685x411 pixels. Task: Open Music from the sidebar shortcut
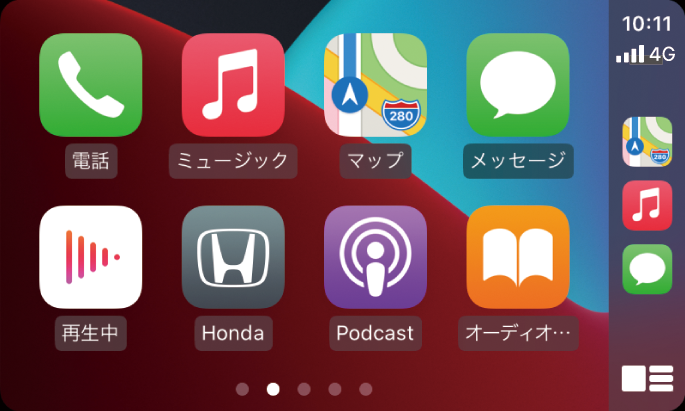647,205
